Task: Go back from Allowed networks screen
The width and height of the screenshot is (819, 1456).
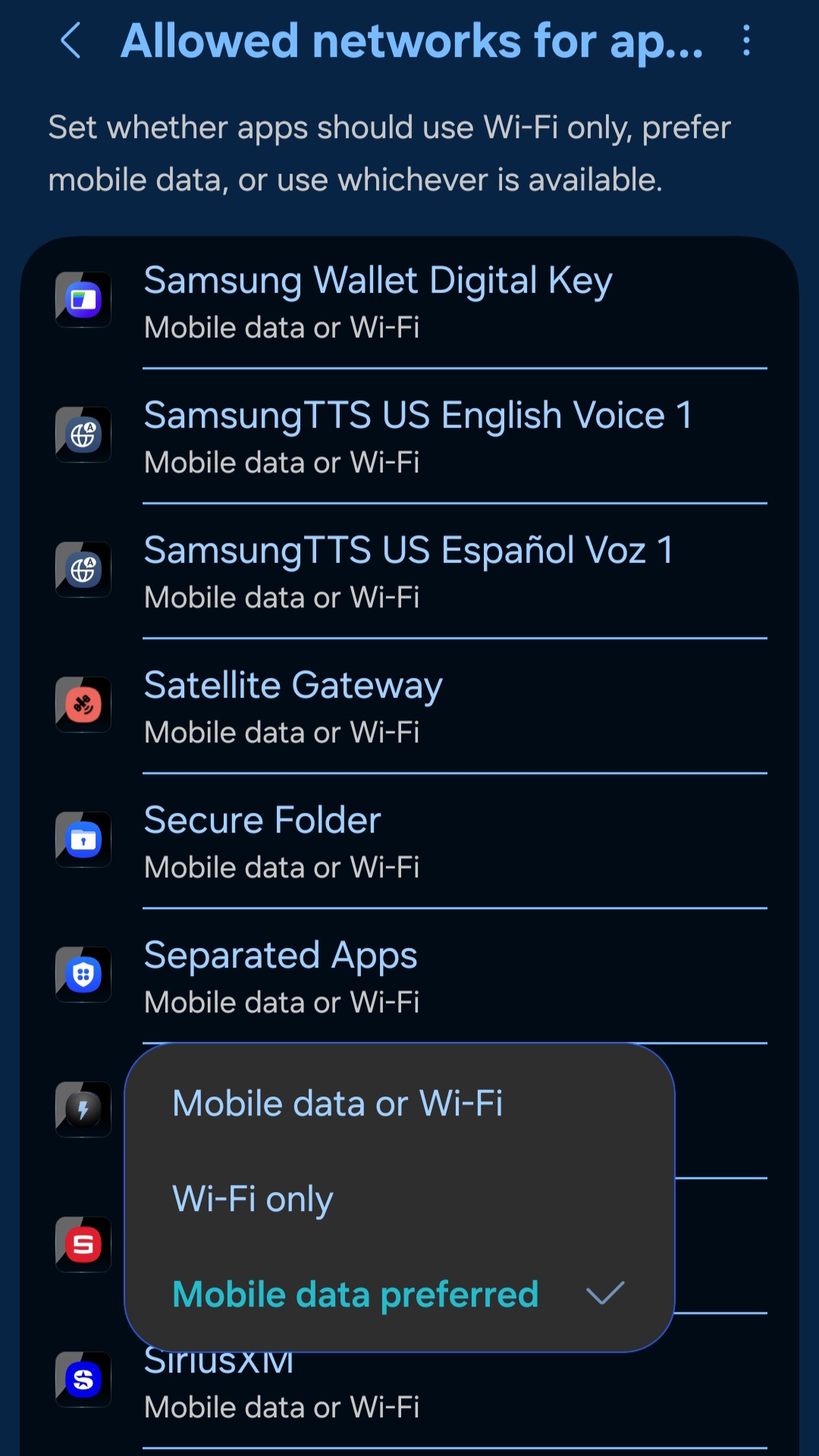Action: click(71, 41)
